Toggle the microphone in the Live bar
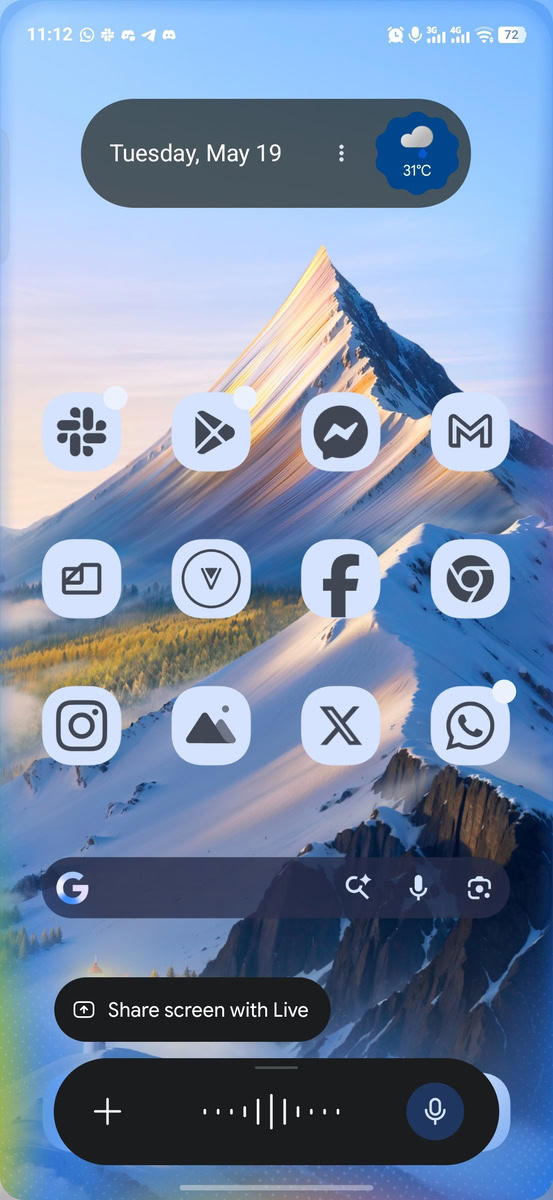 [435, 1111]
